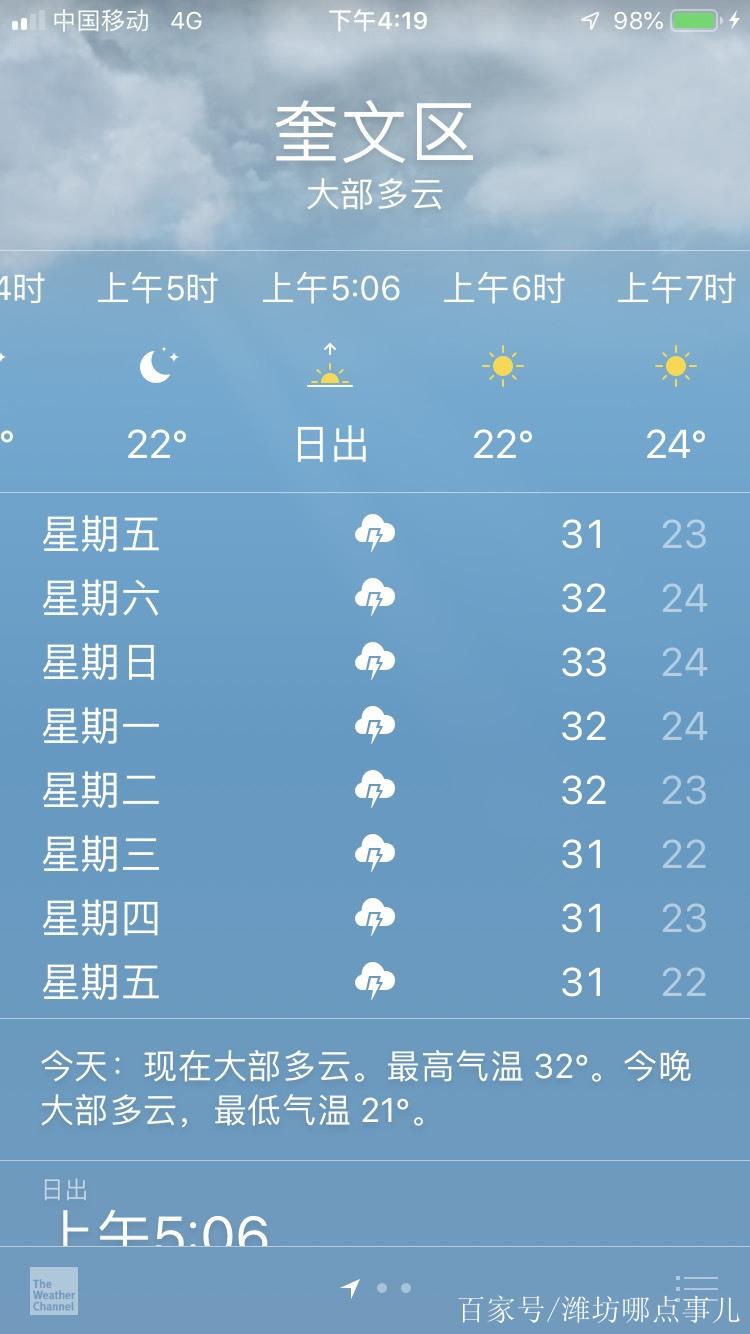Tap the high temperature 33 for 星期日

[585, 661]
